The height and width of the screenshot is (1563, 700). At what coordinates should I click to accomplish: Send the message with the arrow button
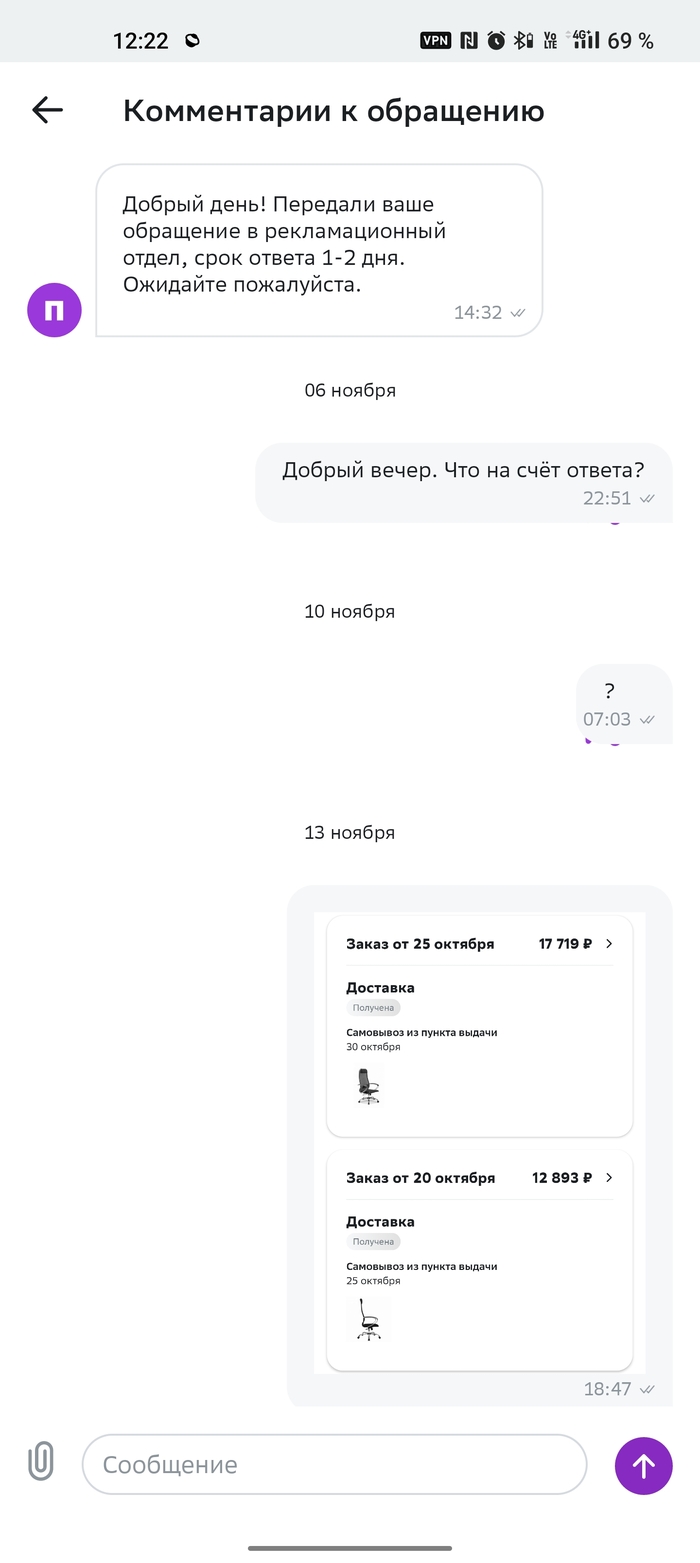pyautogui.click(x=643, y=1465)
